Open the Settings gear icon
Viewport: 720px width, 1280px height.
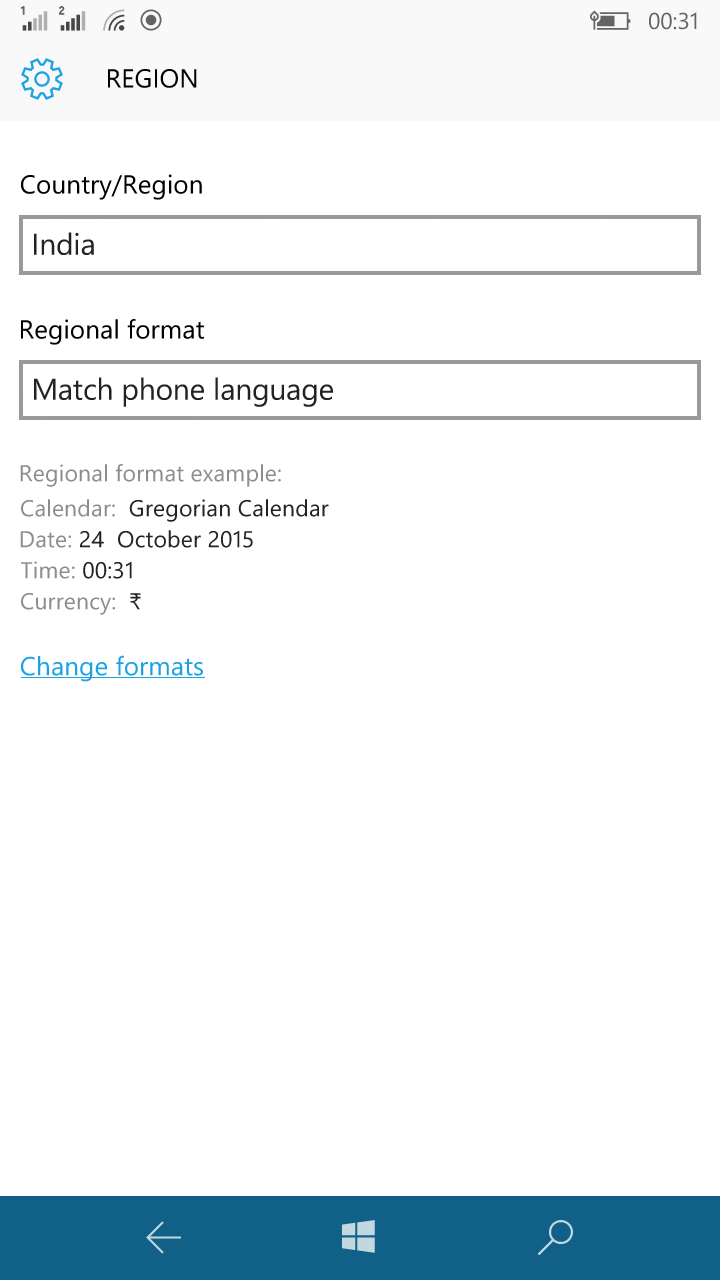coord(42,79)
